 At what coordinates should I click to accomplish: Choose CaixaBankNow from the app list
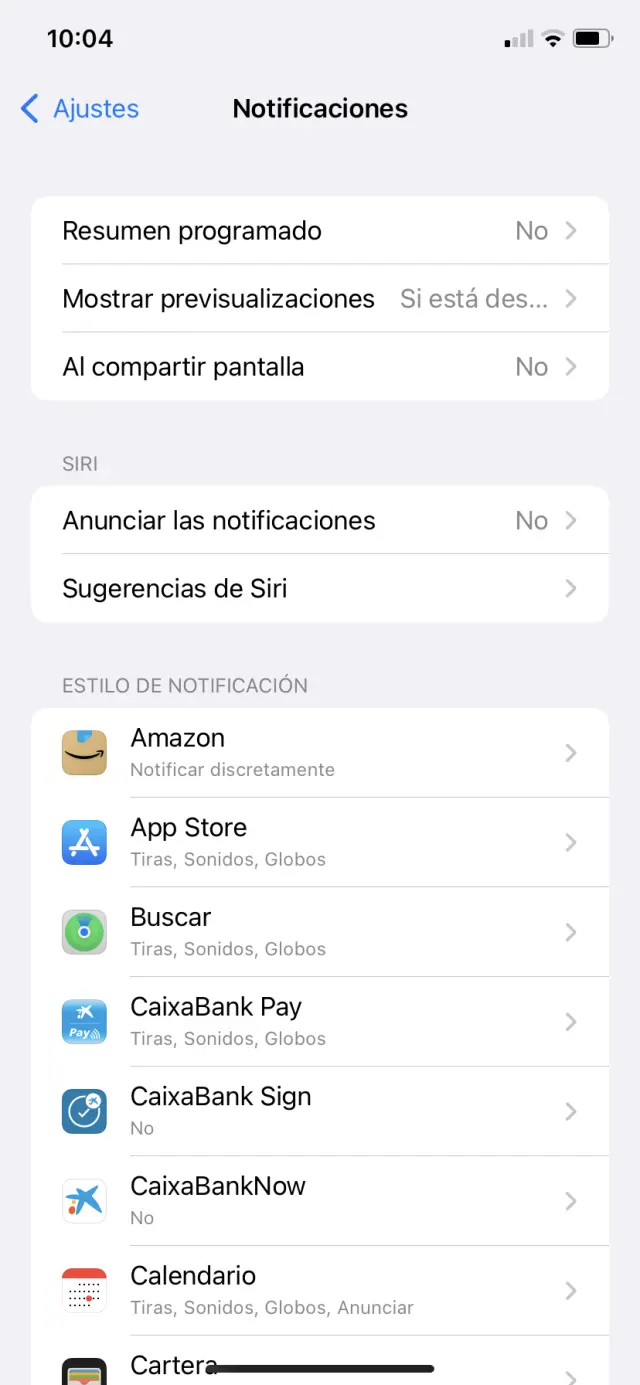click(320, 1200)
